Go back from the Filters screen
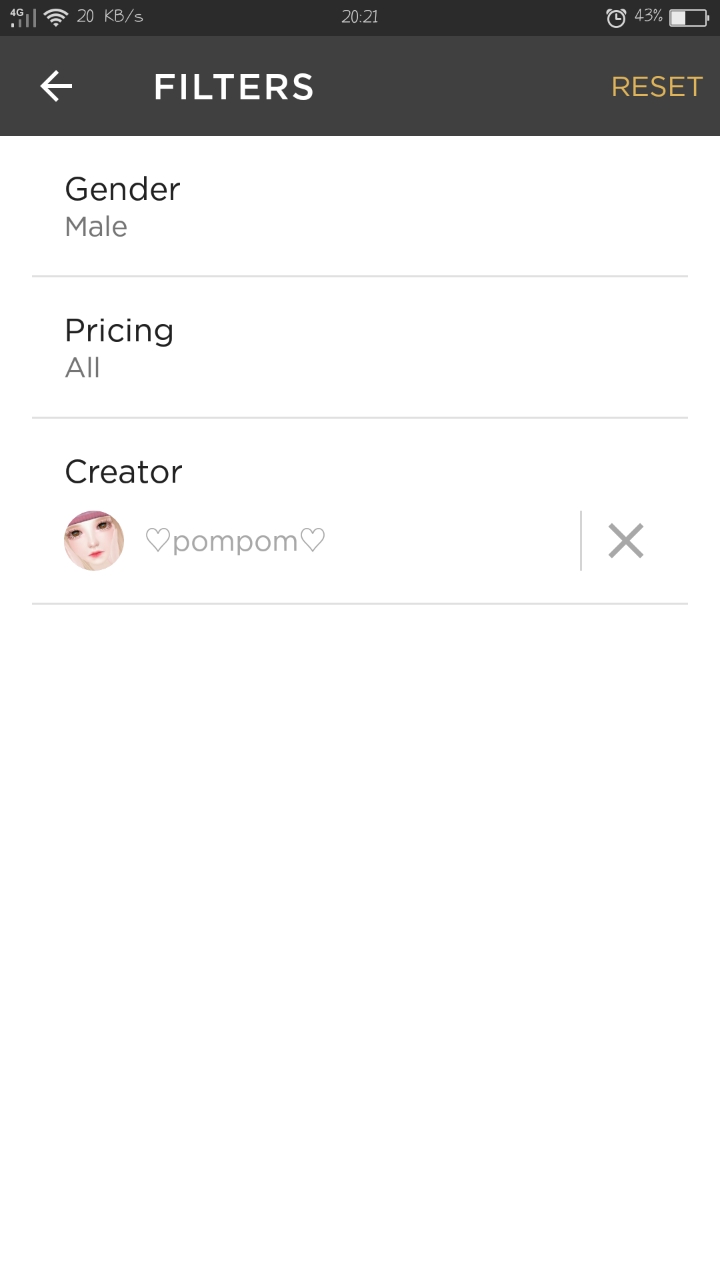Image resolution: width=720 pixels, height=1280 pixels. click(x=56, y=87)
